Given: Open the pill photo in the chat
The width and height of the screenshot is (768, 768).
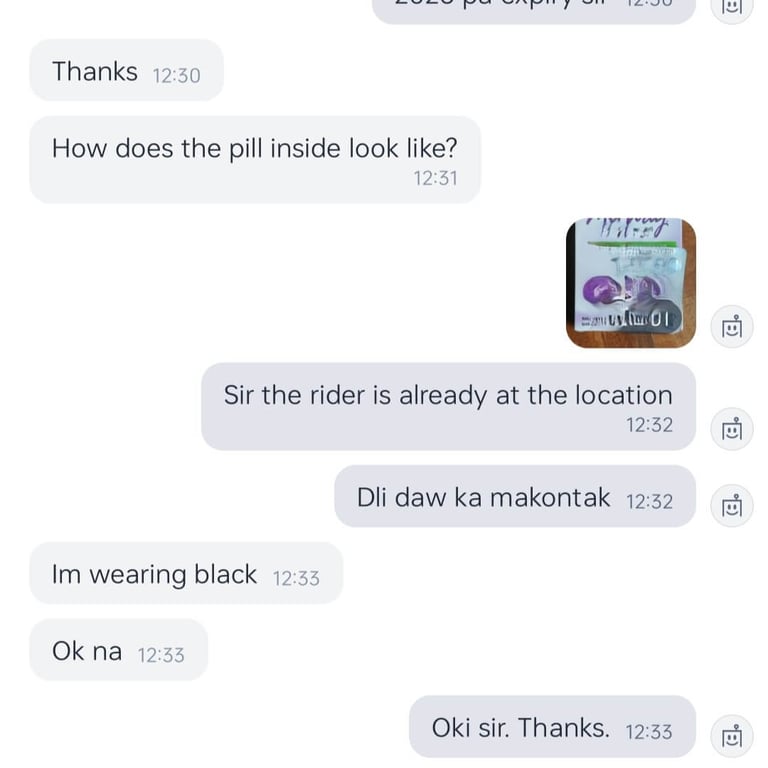Looking at the screenshot, I should click(630, 283).
